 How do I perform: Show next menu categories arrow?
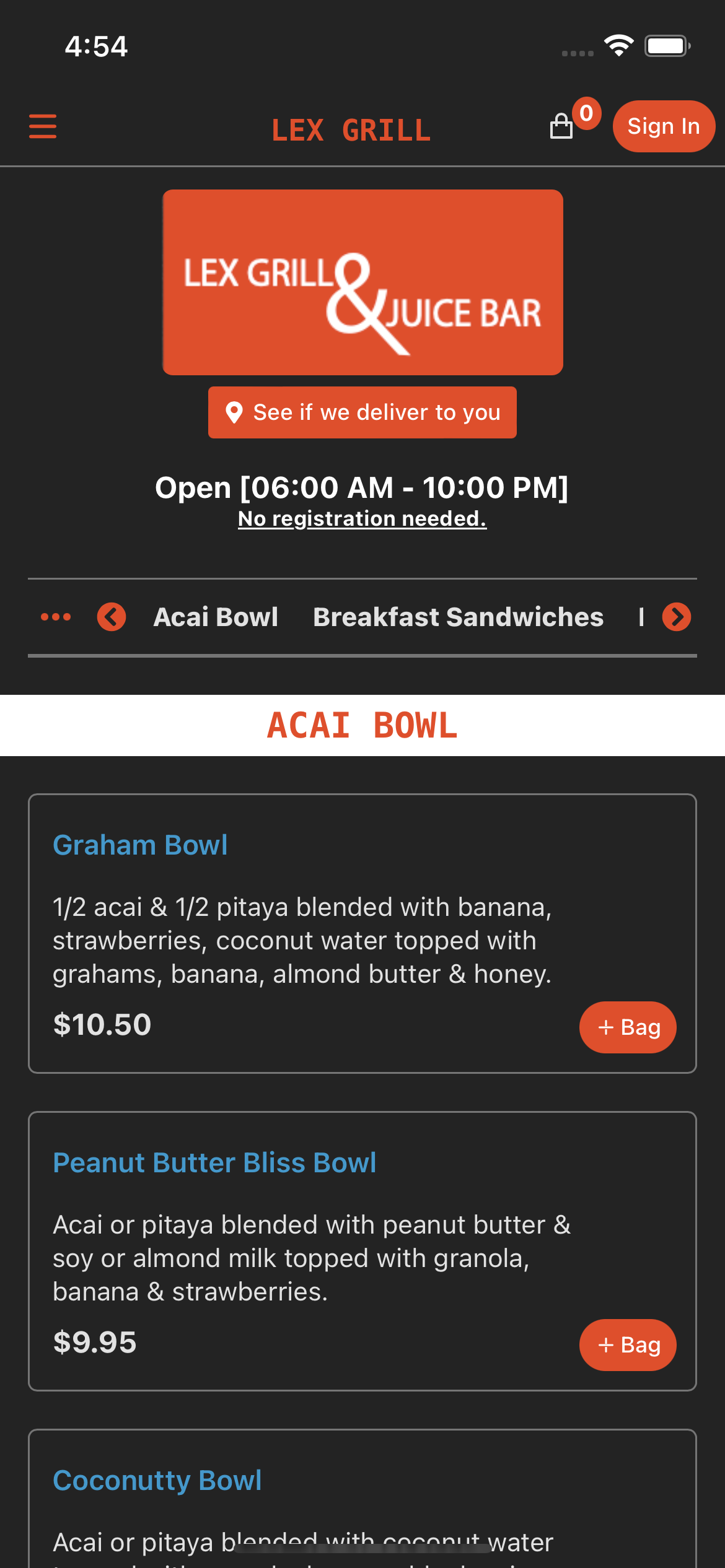point(676,617)
